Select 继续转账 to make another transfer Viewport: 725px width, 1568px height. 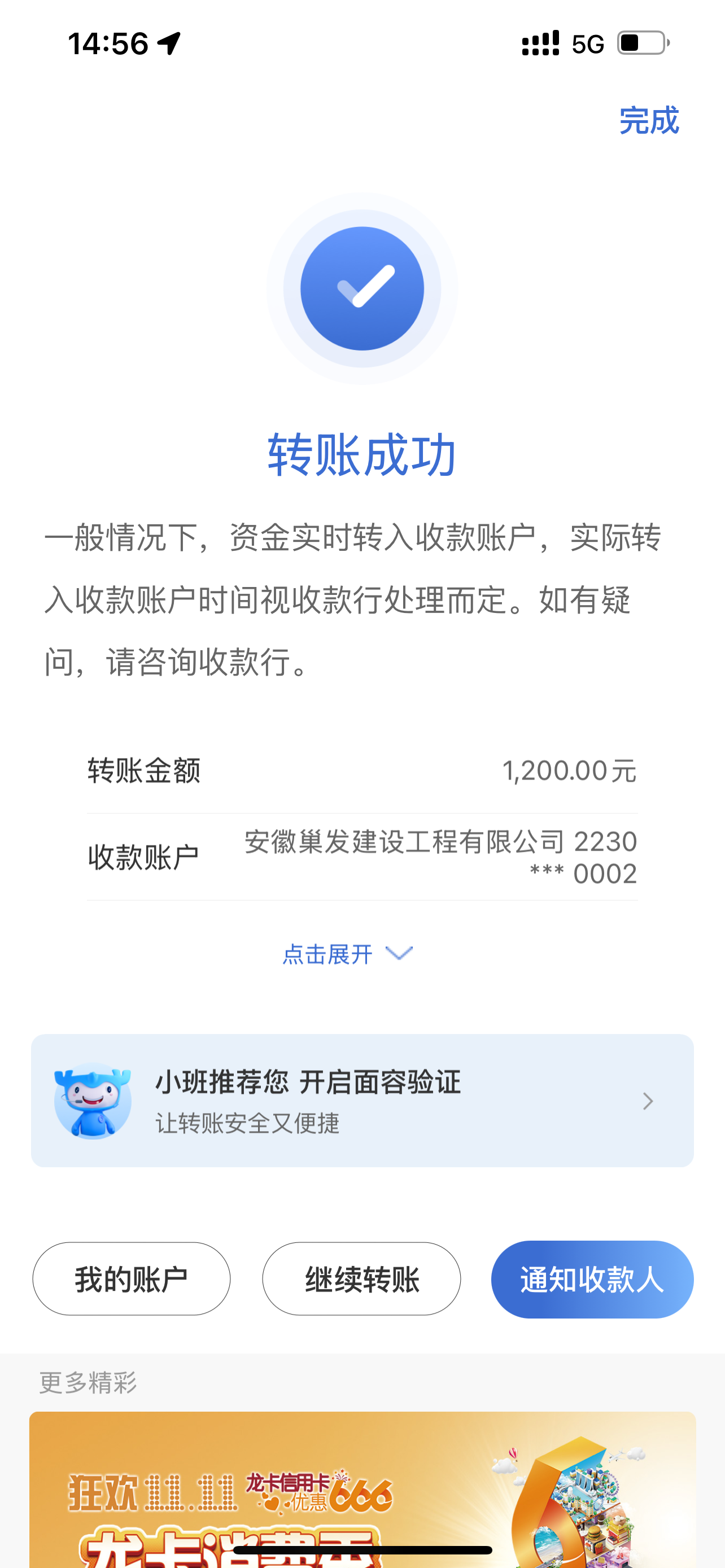point(361,1279)
